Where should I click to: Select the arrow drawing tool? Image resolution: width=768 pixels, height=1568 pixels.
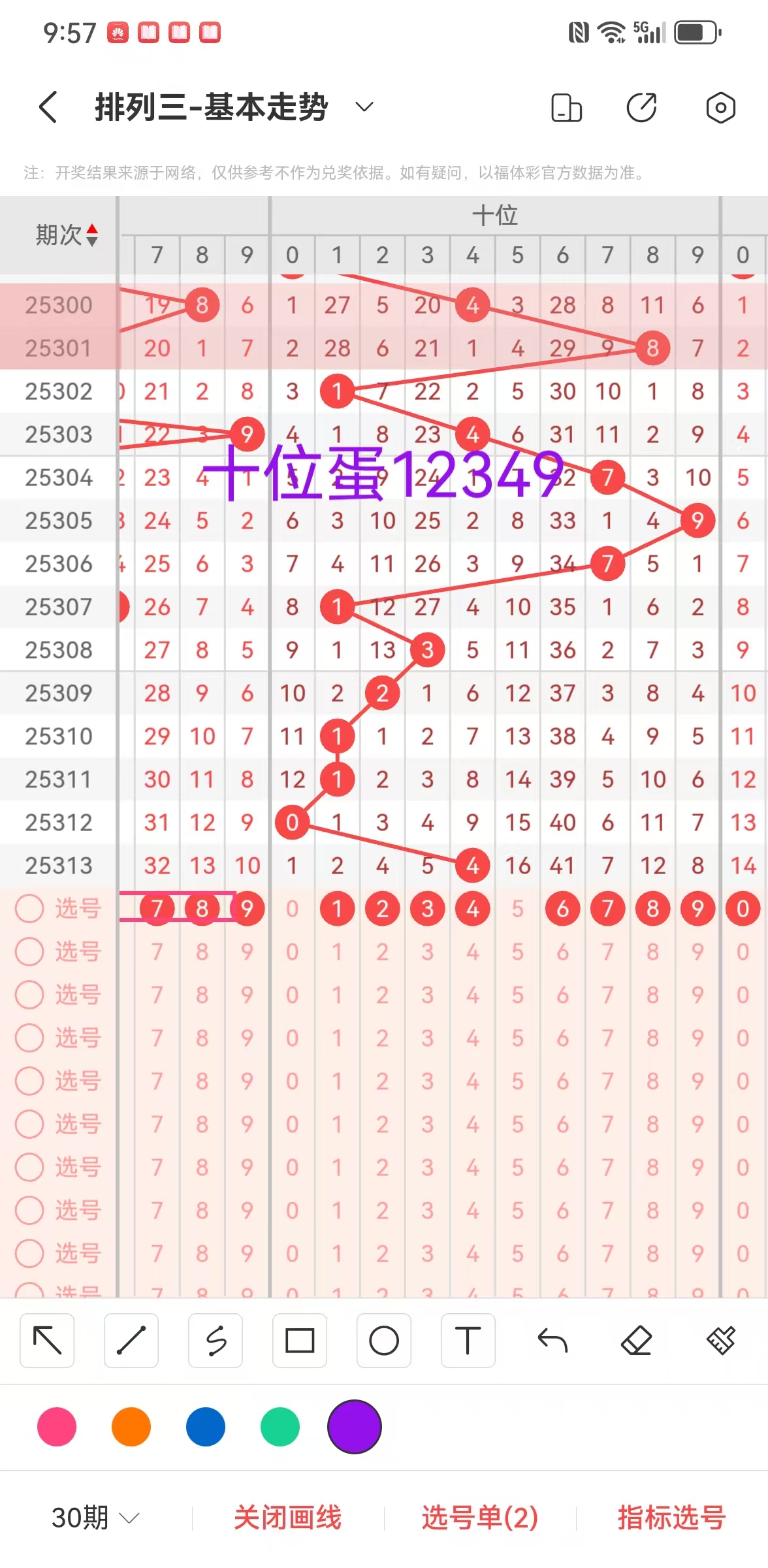coord(47,1341)
